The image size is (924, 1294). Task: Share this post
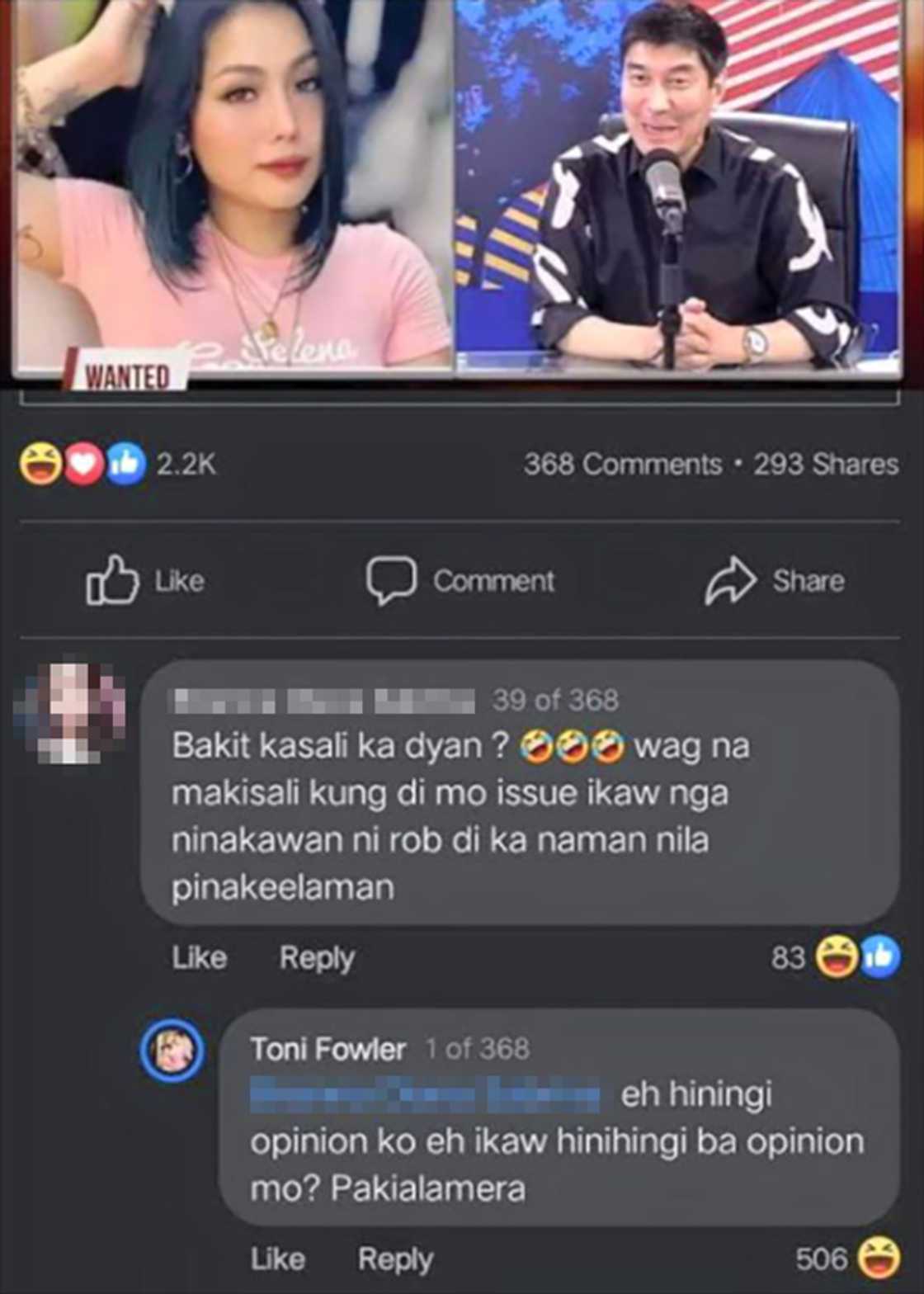[x=774, y=580]
